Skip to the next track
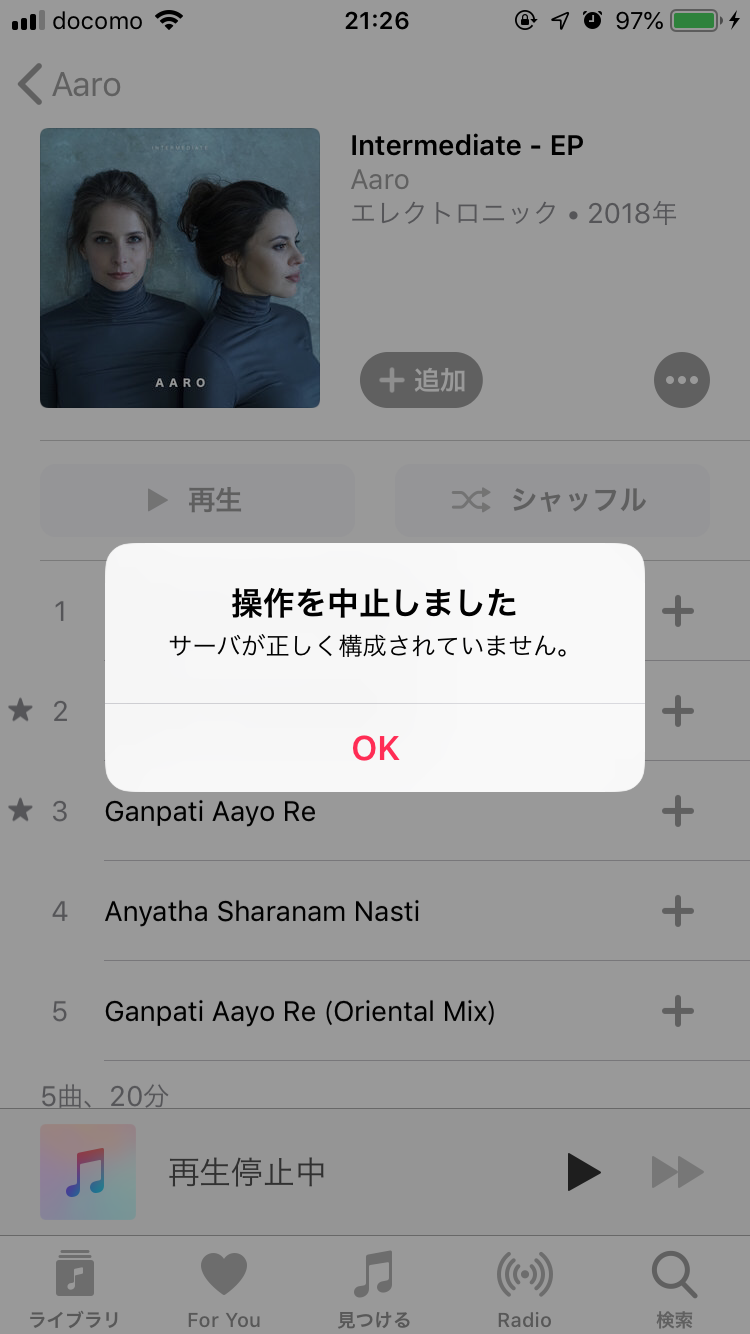Image resolution: width=750 pixels, height=1334 pixels. click(677, 1172)
